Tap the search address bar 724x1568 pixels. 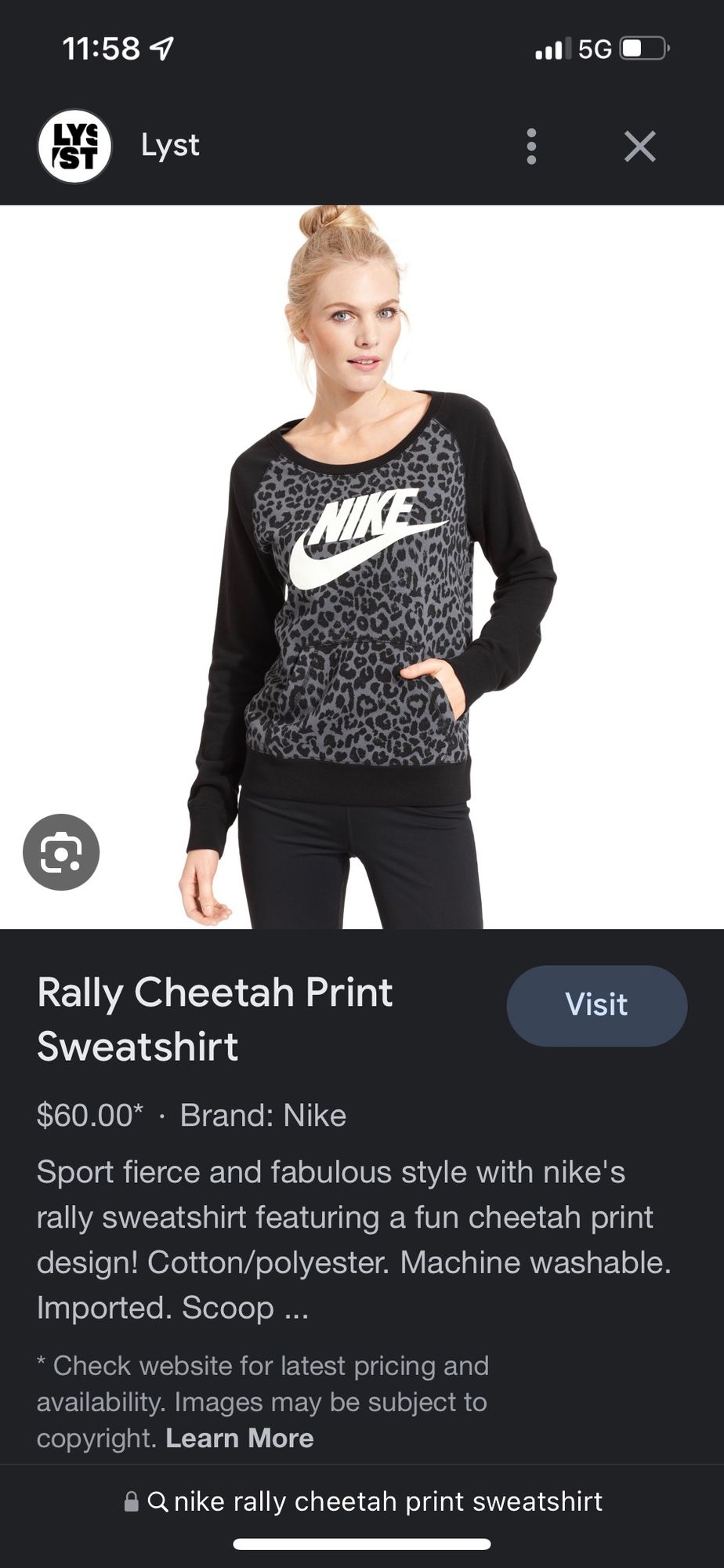pyautogui.click(x=363, y=1501)
